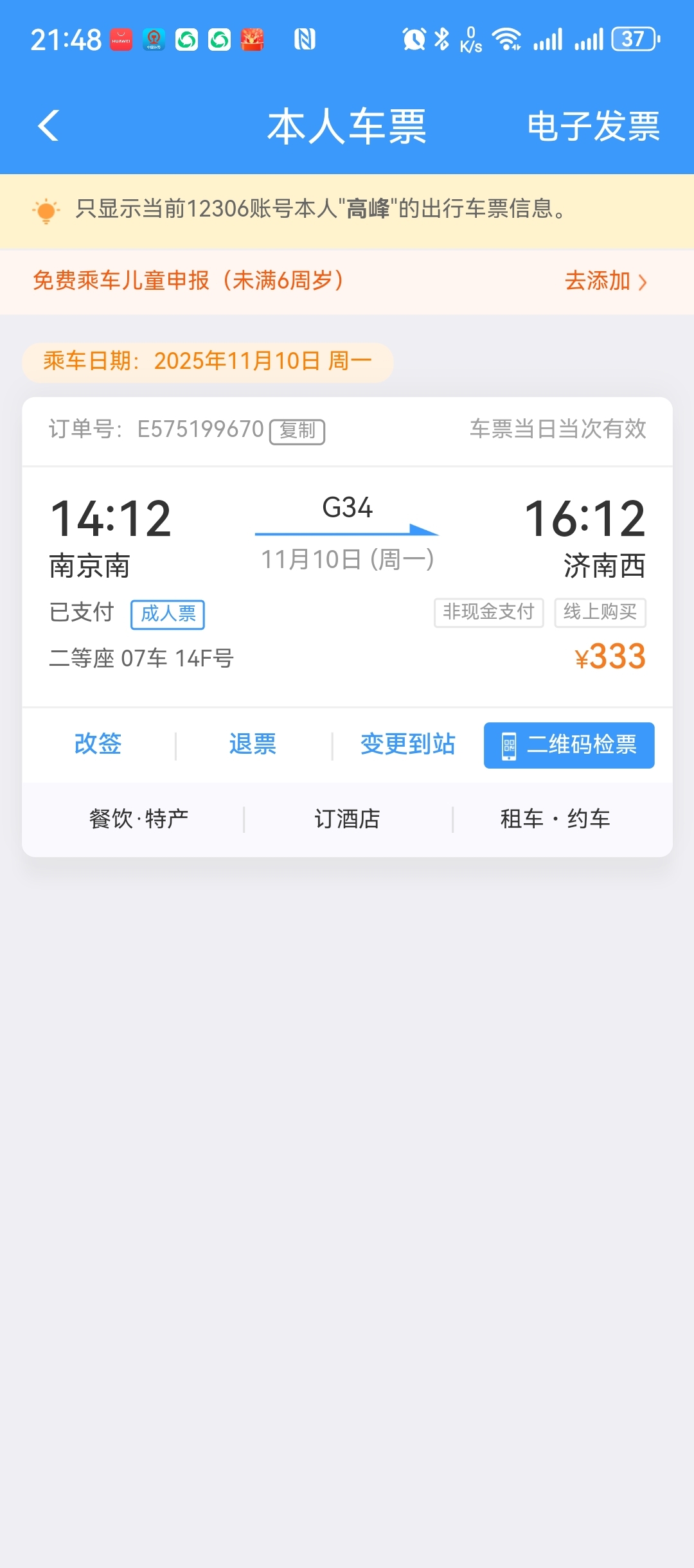This screenshot has width=694, height=1568.
Task: Switch to 订酒店 hotel booking
Action: [x=346, y=817]
